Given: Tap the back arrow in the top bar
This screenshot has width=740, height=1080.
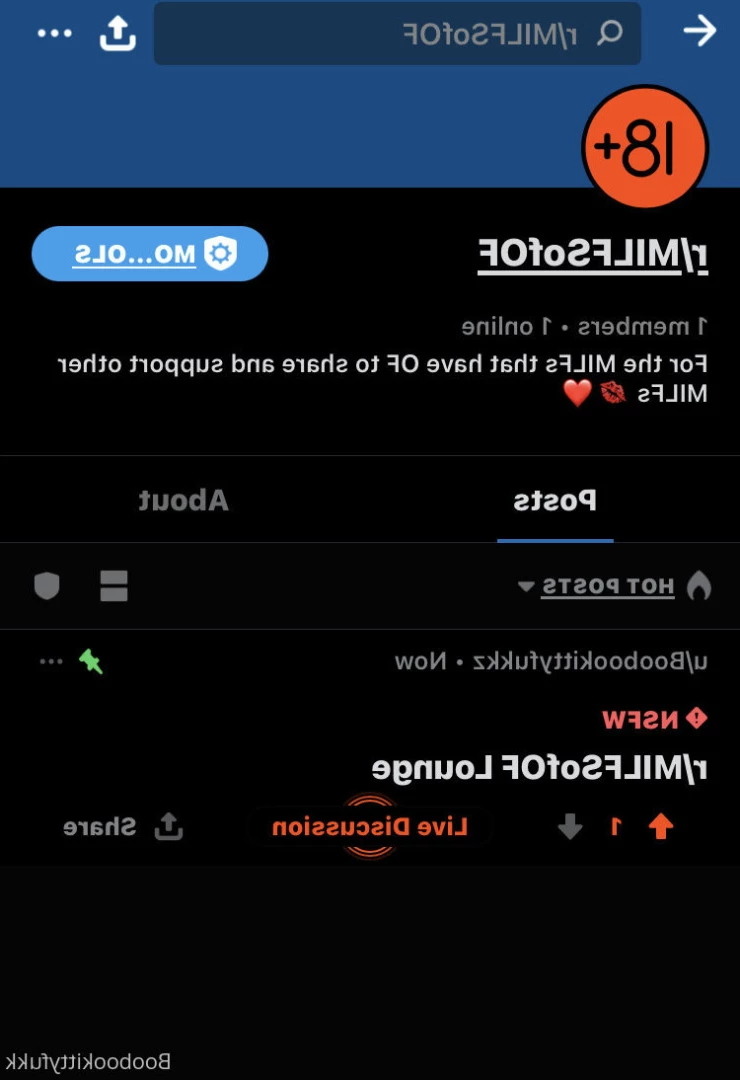Looking at the screenshot, I should (x=700, y=32).
